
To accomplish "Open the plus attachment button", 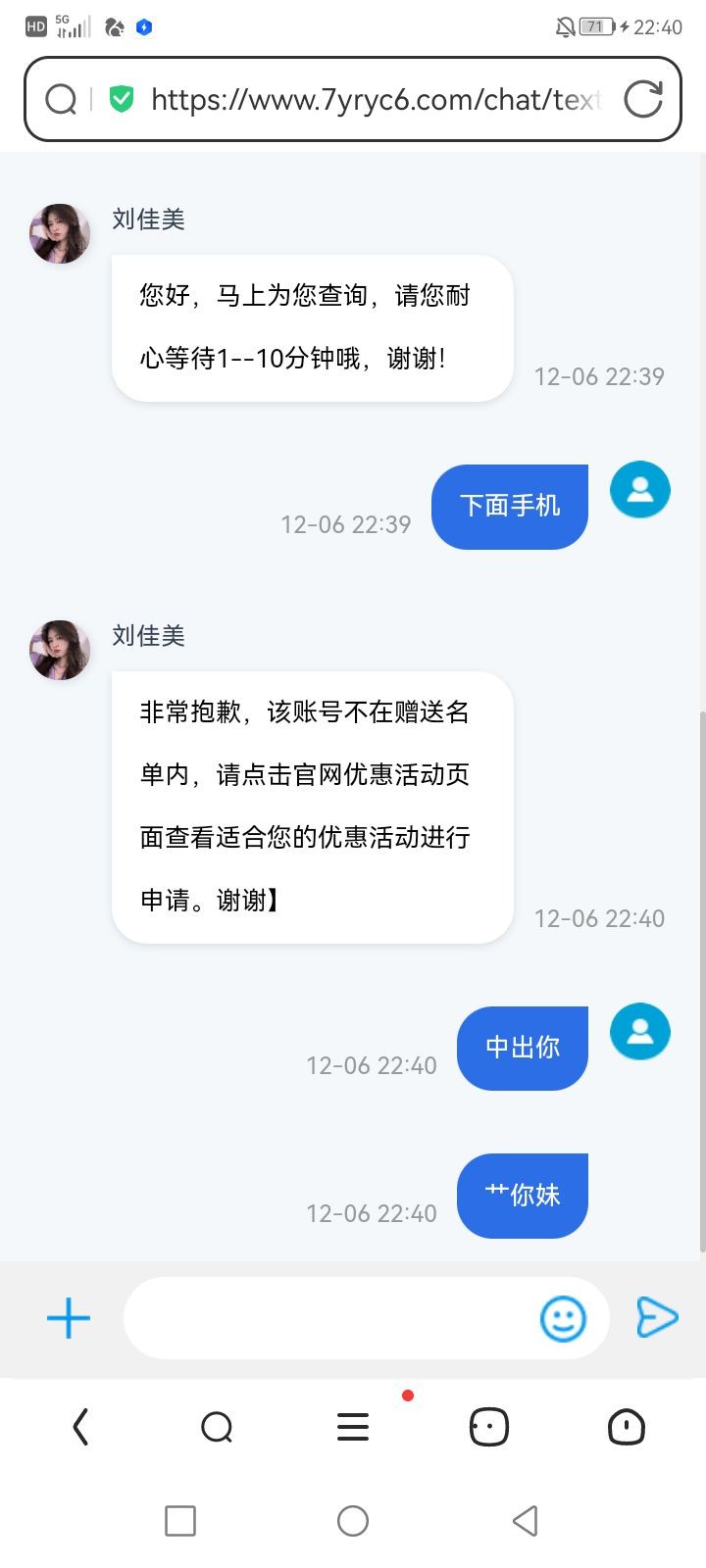I will pyautogui.click(x=69, y=1318).
